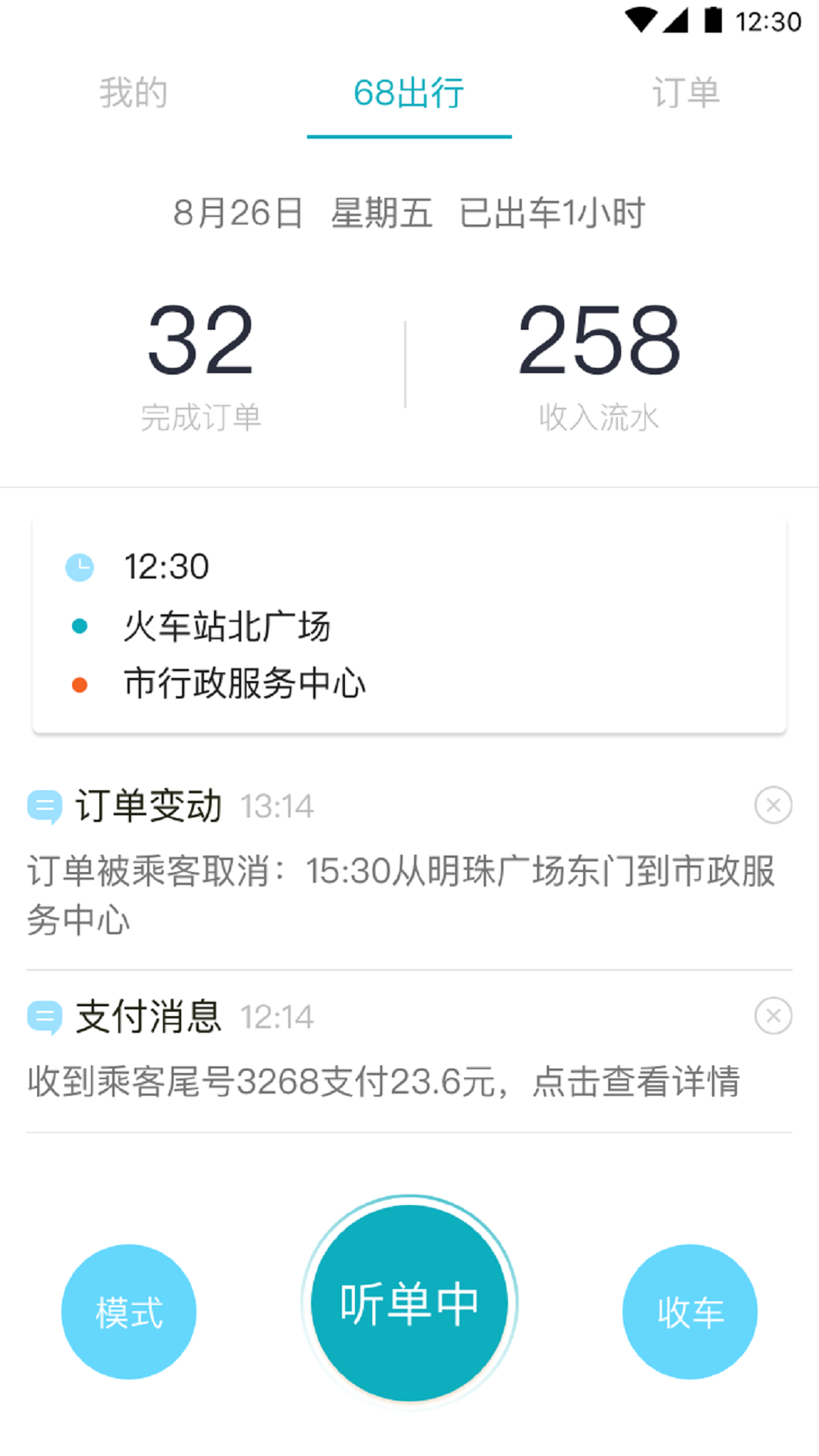Switch to the 我的 tab
The height and width of the screenshot is (1456, 819).
133,93
